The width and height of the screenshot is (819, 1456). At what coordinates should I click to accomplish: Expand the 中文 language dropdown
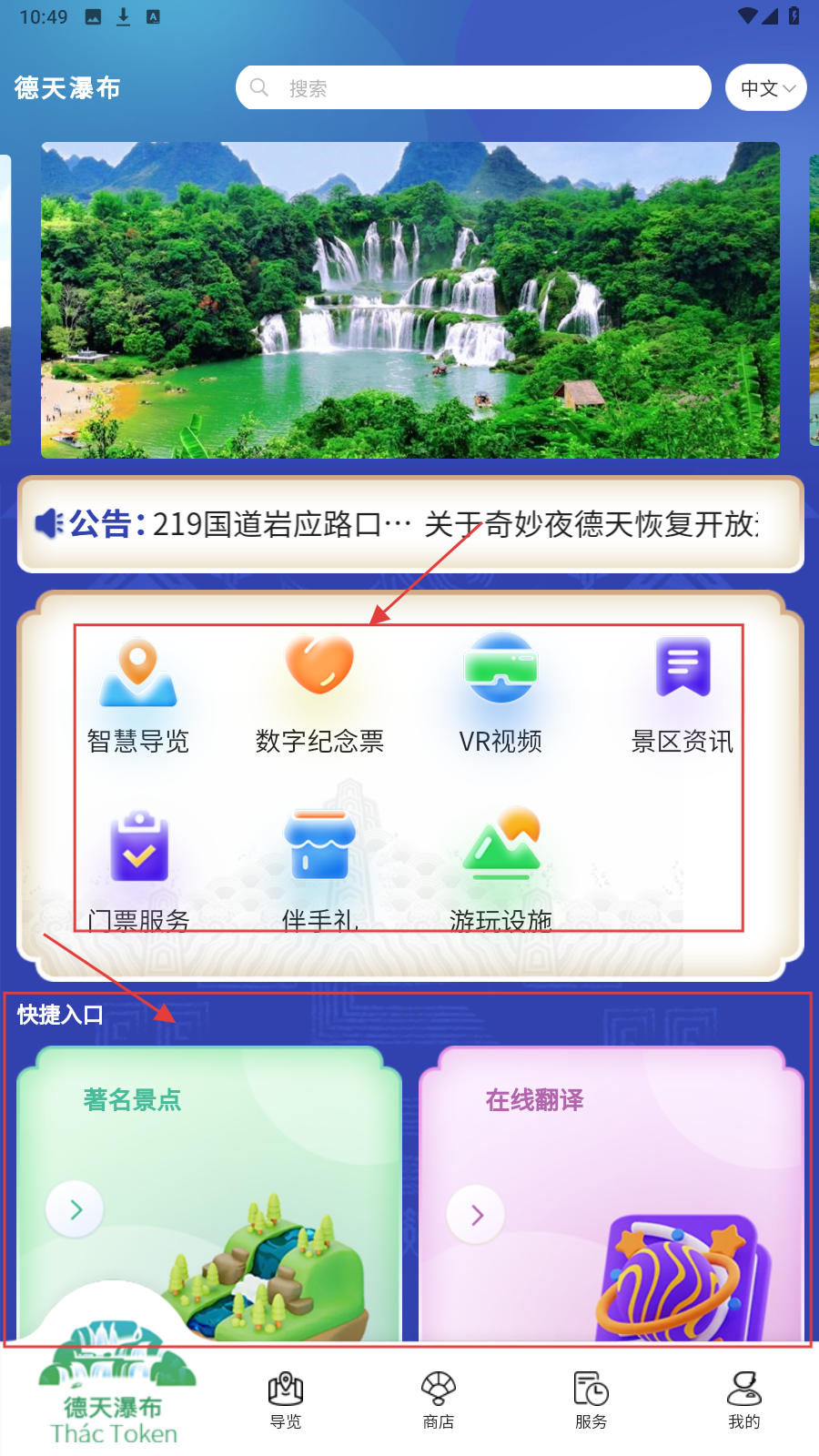[x=766, y=88]
